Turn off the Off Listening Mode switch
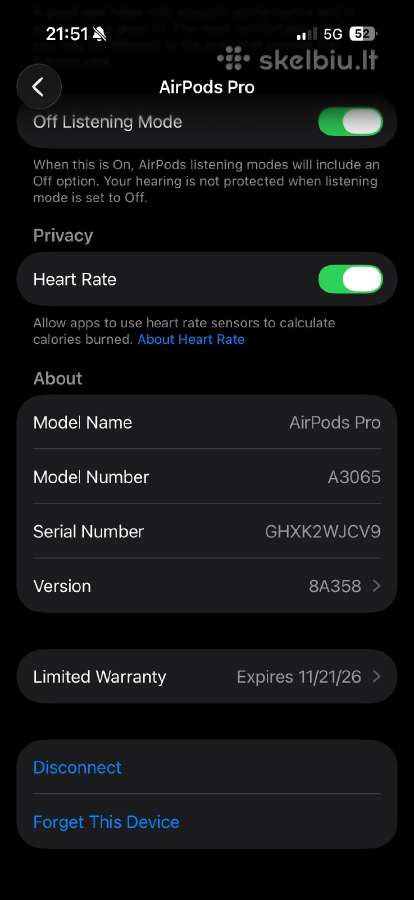 point(350,122)
